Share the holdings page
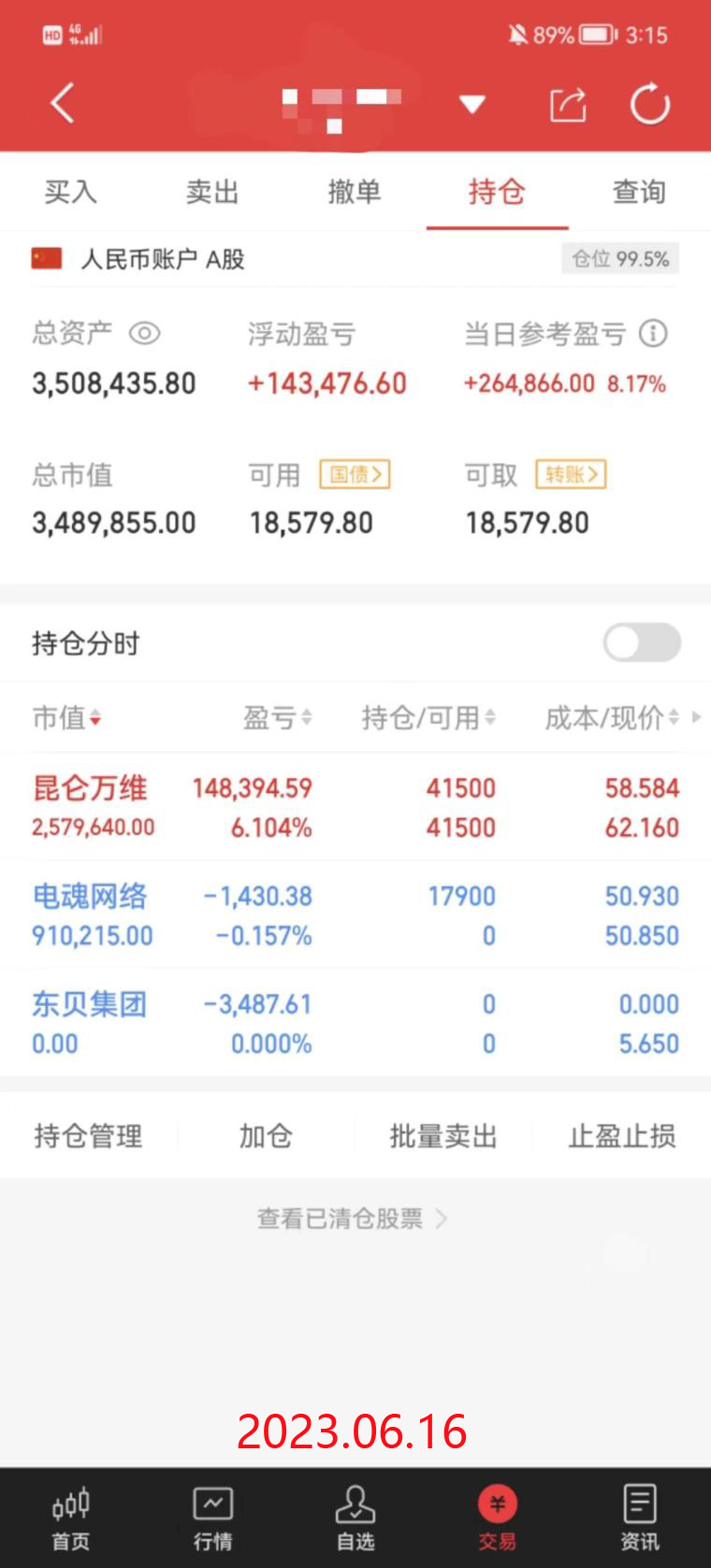This screenshot has height=1568, width=711. (x=567, y=104)
